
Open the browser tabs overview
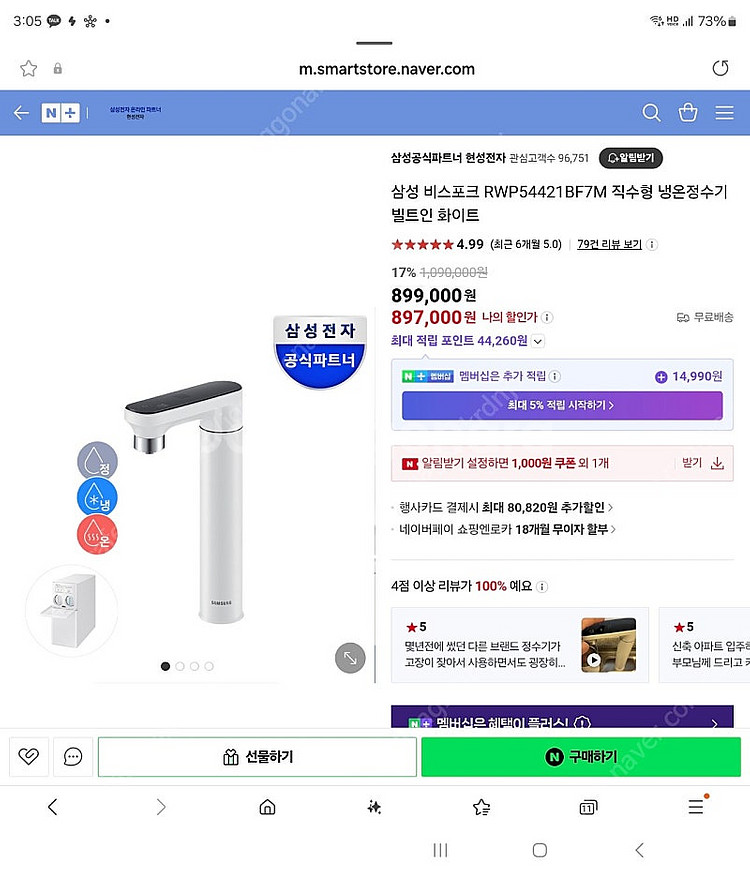click(x=588, y=807)
